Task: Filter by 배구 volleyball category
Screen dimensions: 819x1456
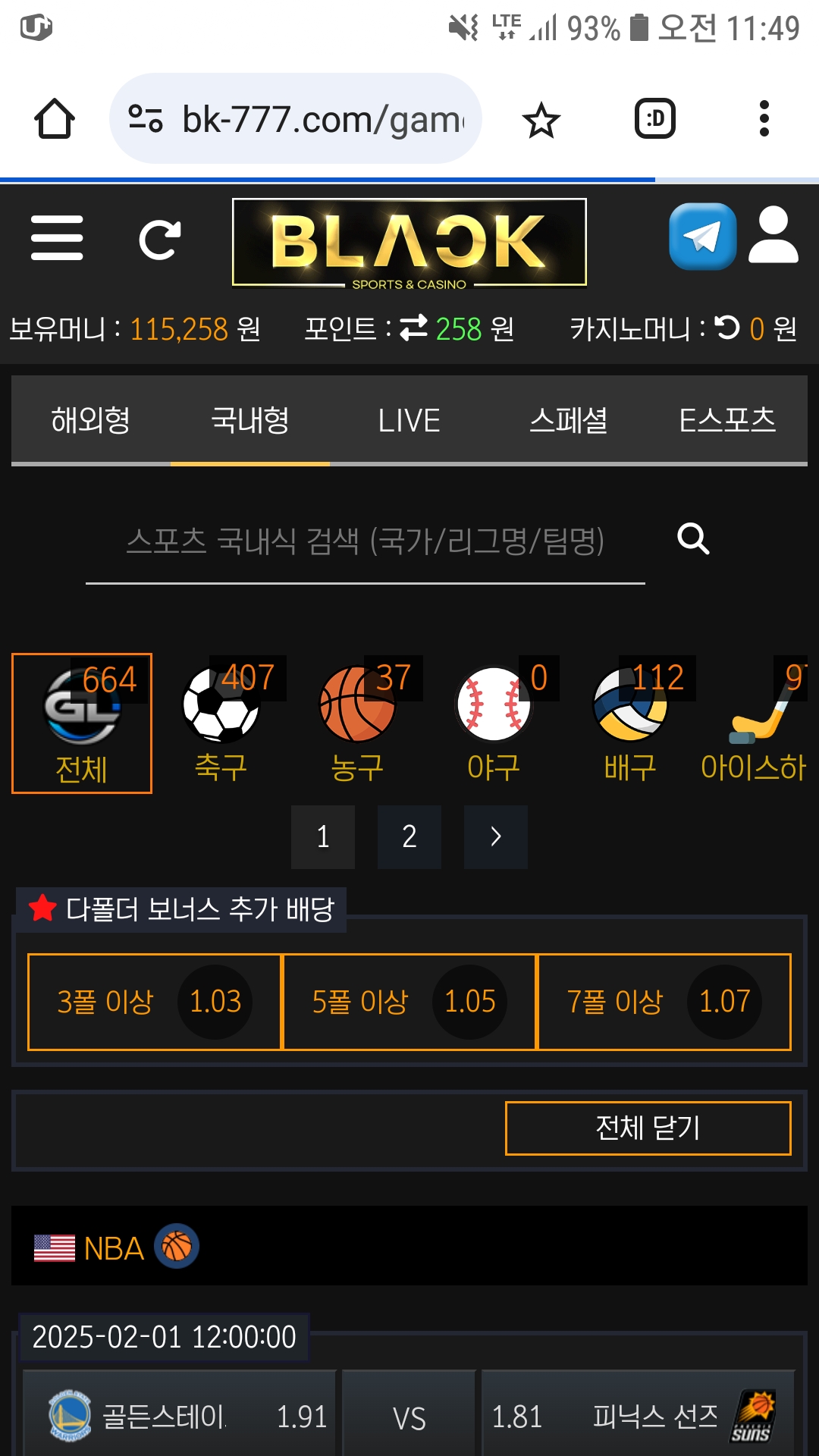Action: pos(630,722)
